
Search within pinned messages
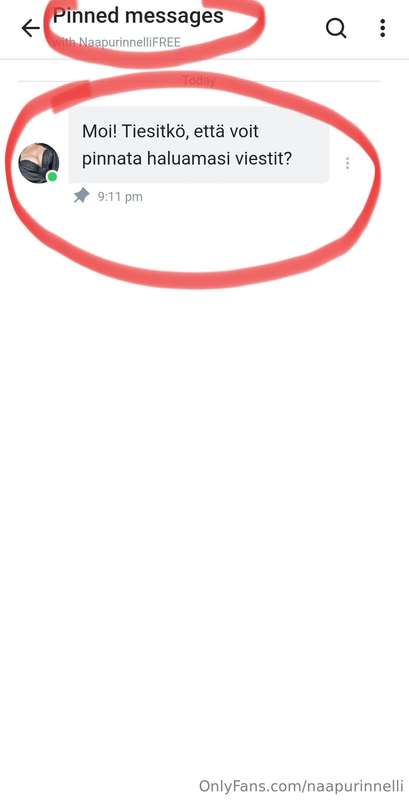pyautogui.click(x=336, y=29)
